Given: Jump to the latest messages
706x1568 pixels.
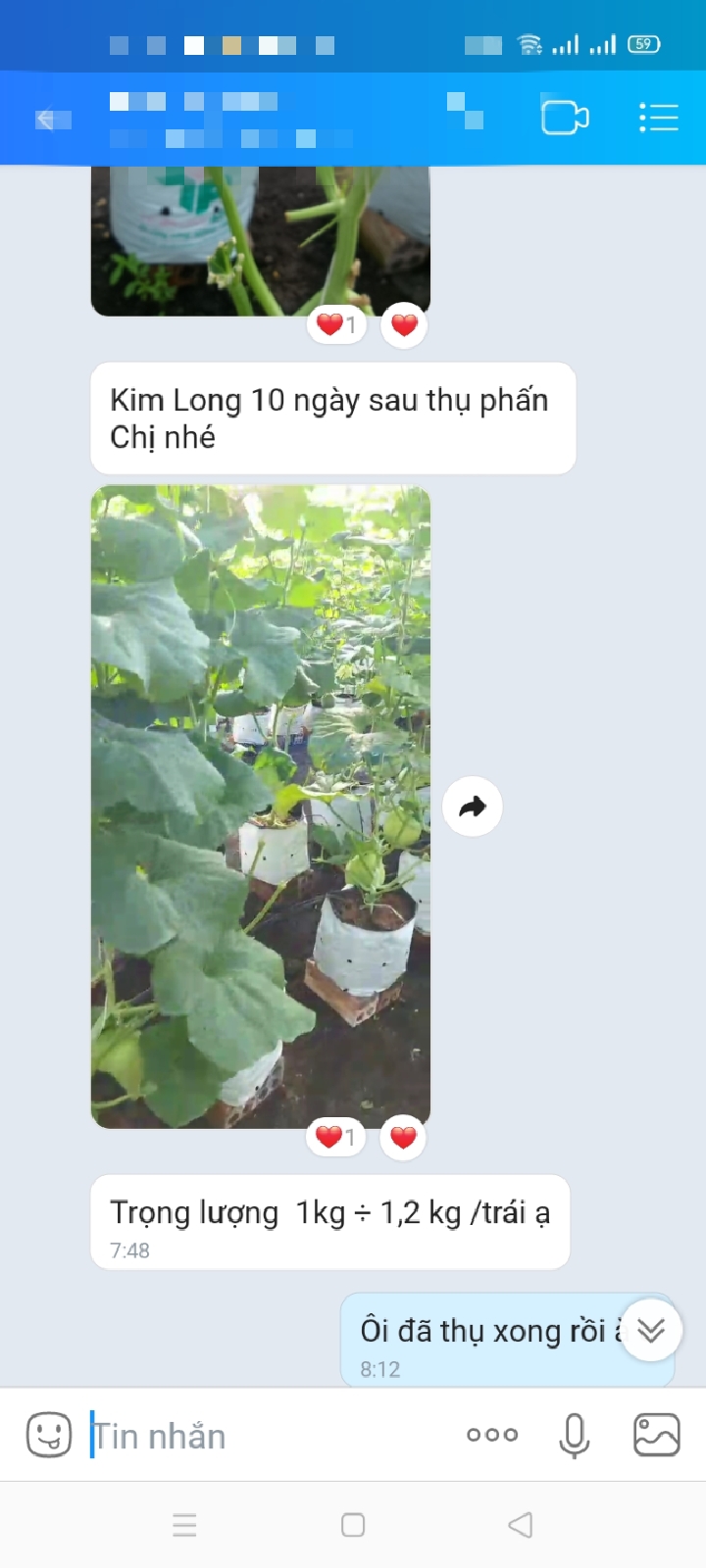Looking at the screenshot, I should pos(651,1330).
